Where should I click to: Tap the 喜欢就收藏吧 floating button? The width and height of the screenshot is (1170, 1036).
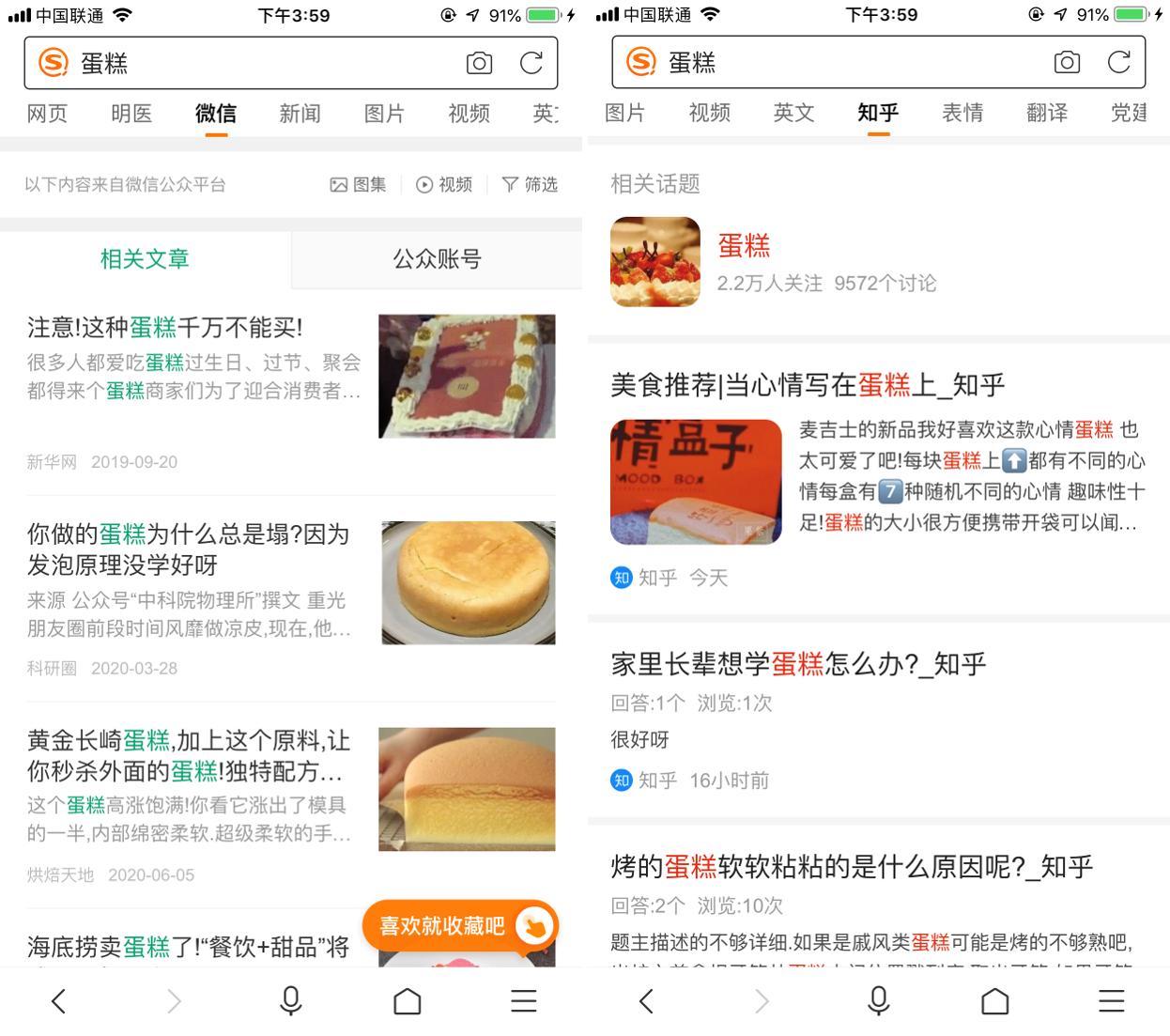(x=459, y=926)
